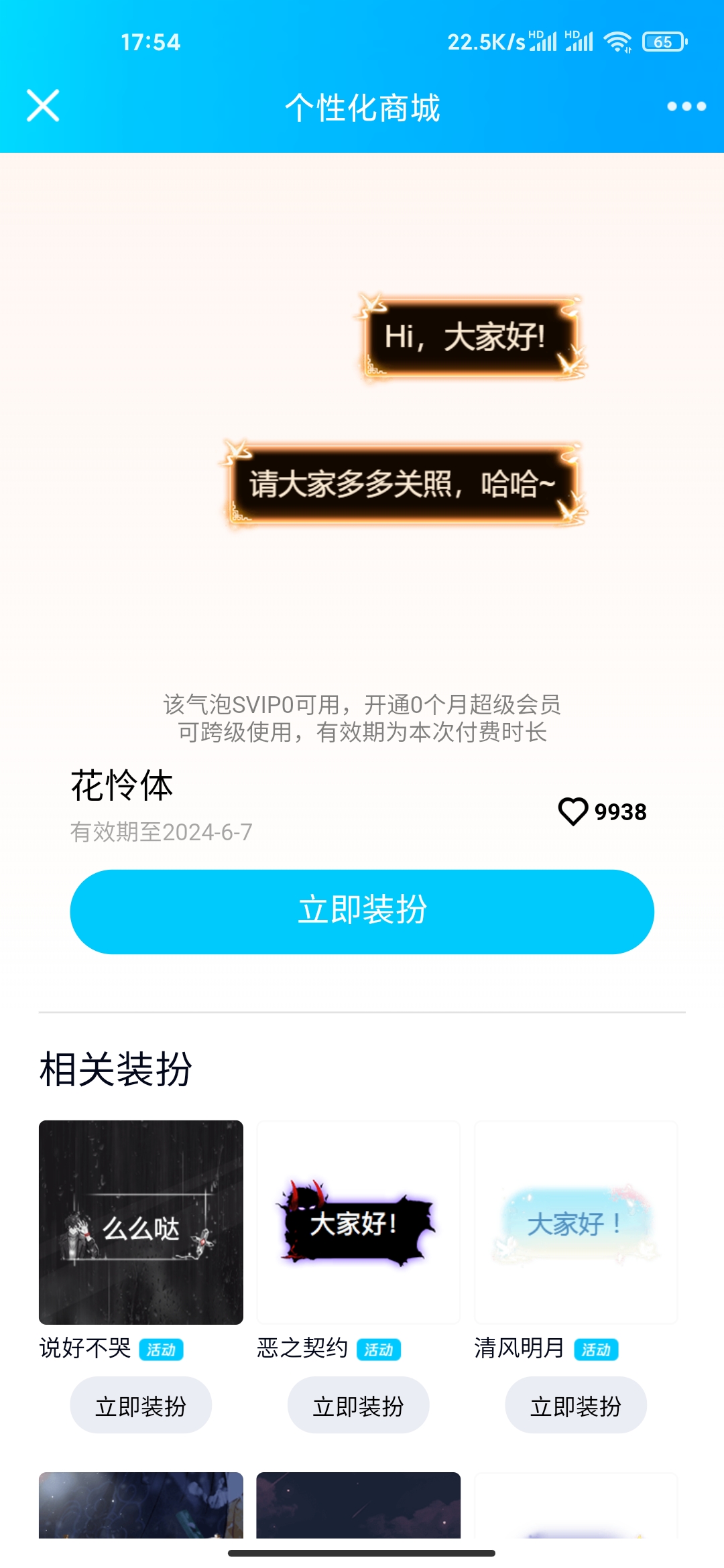
Task: Tap the large blue 立即装扮 button
Action: pos(362,911)
